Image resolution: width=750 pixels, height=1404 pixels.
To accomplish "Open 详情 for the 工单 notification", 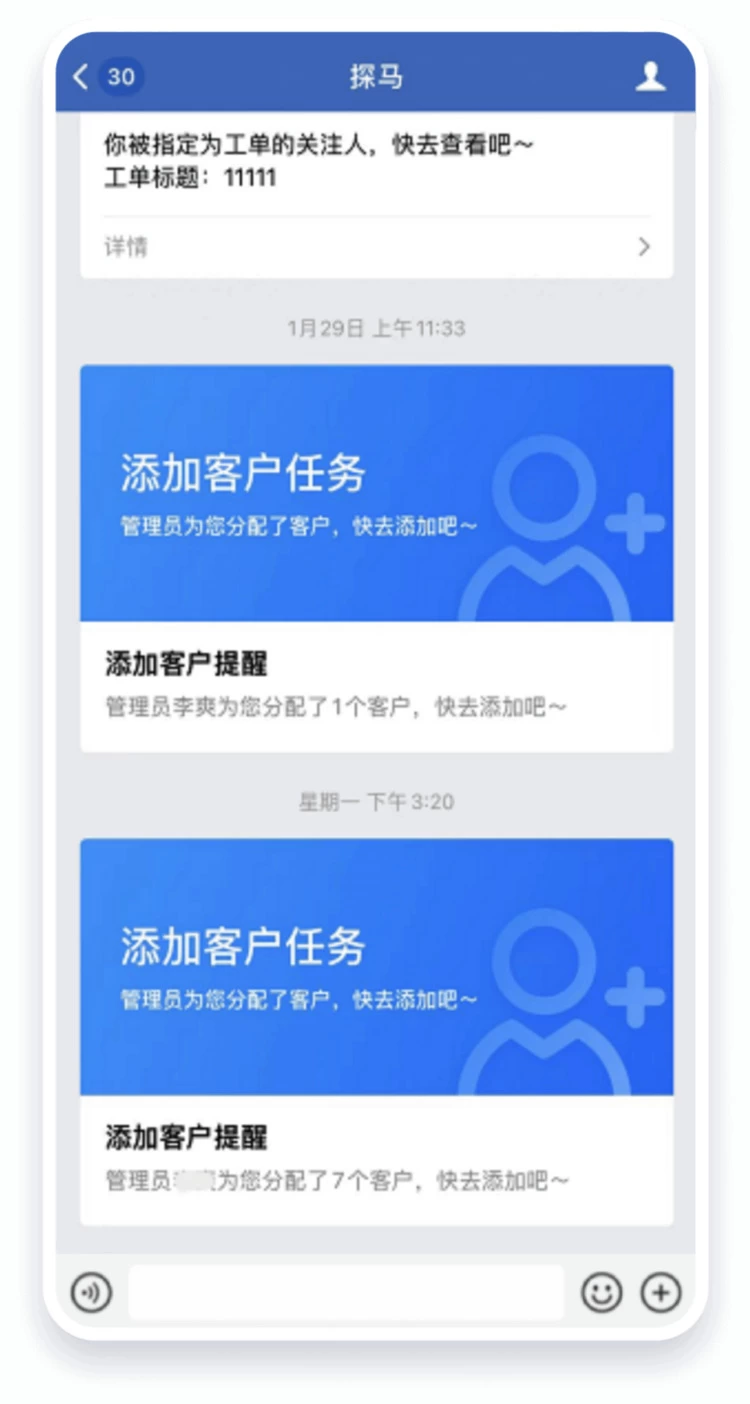I will 376,247.
